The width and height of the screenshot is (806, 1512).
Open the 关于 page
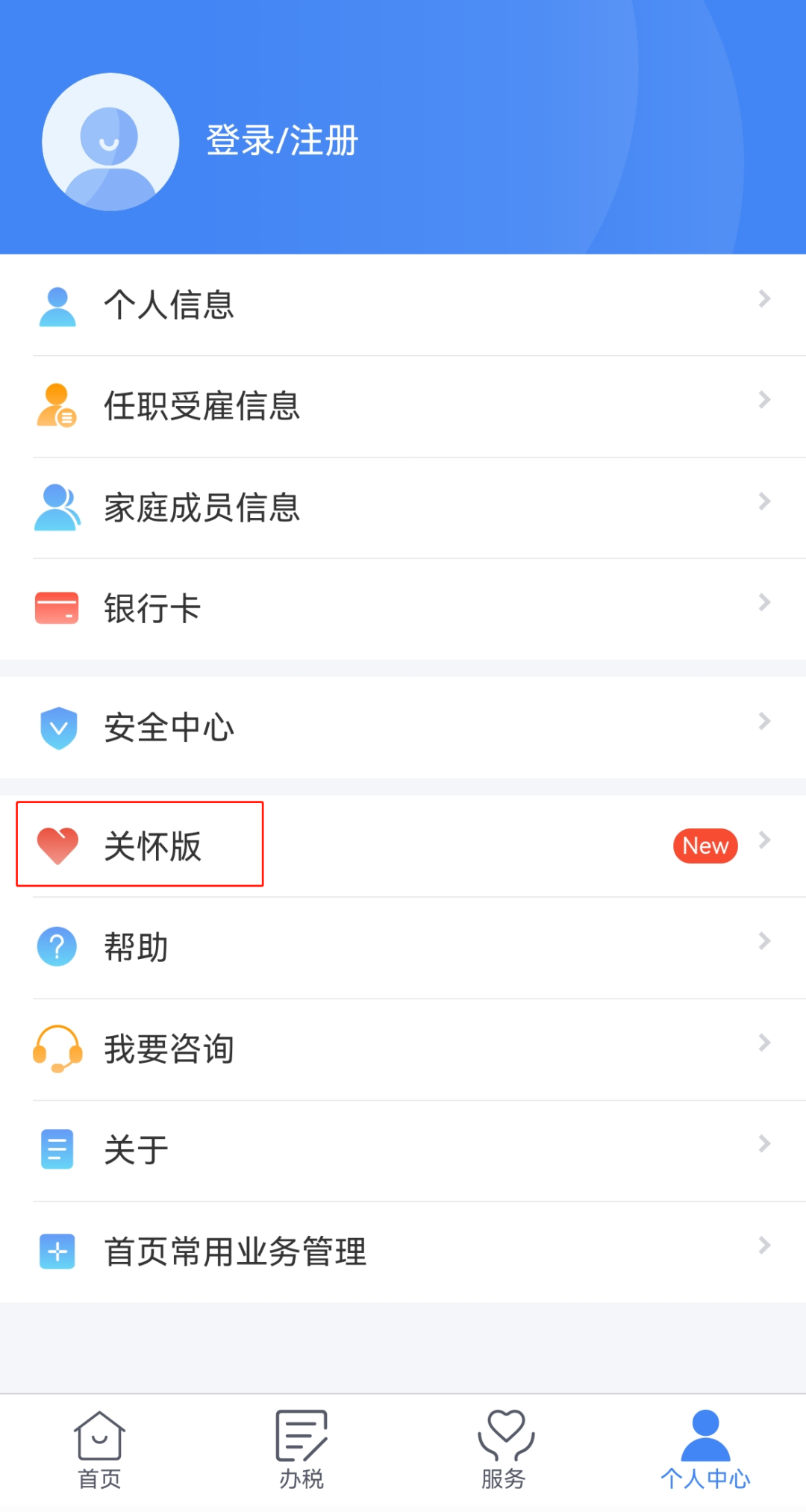[x=403, y=1150]
